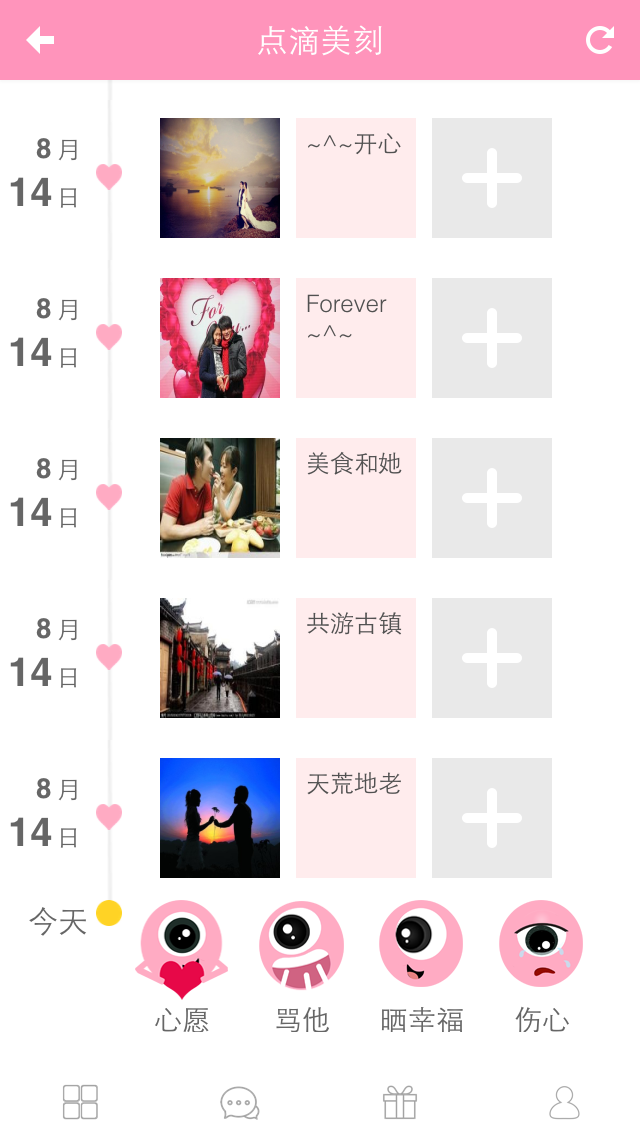
Task: Refresh the 点滴美刻 timeline
Action: point(599,40)
